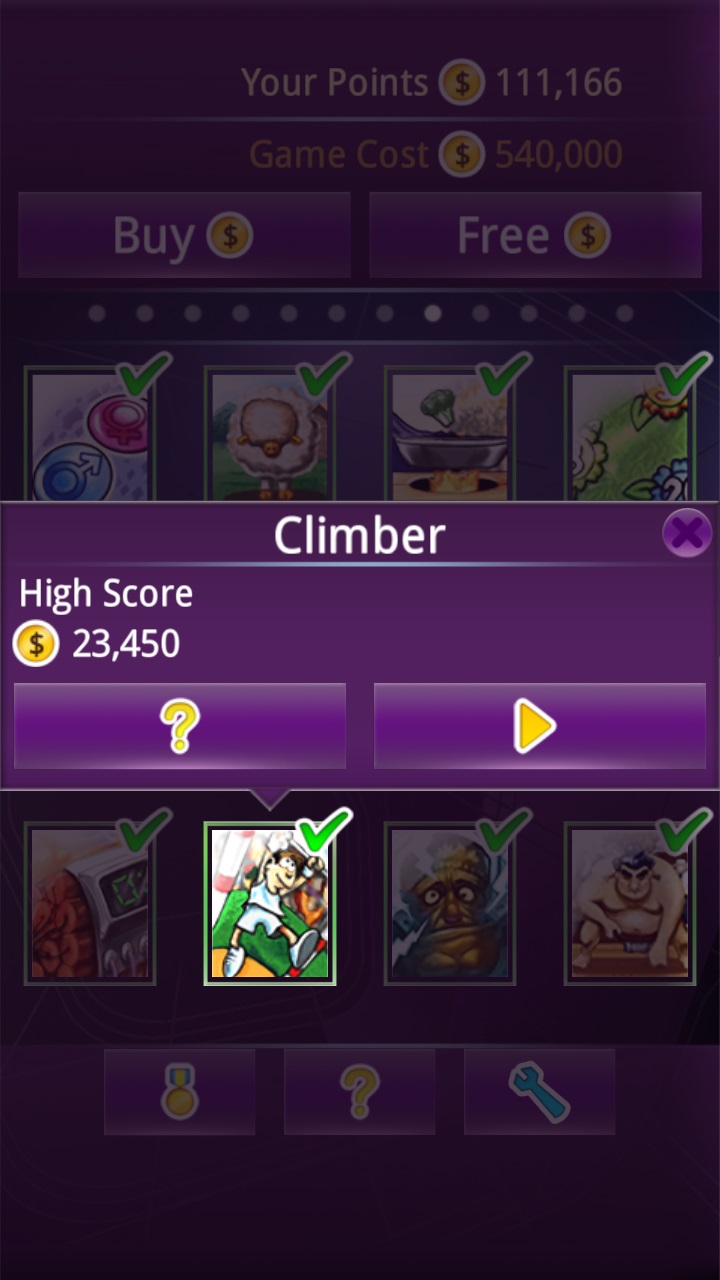
Task: Tap the Free points button
Action: pos(535,236)
